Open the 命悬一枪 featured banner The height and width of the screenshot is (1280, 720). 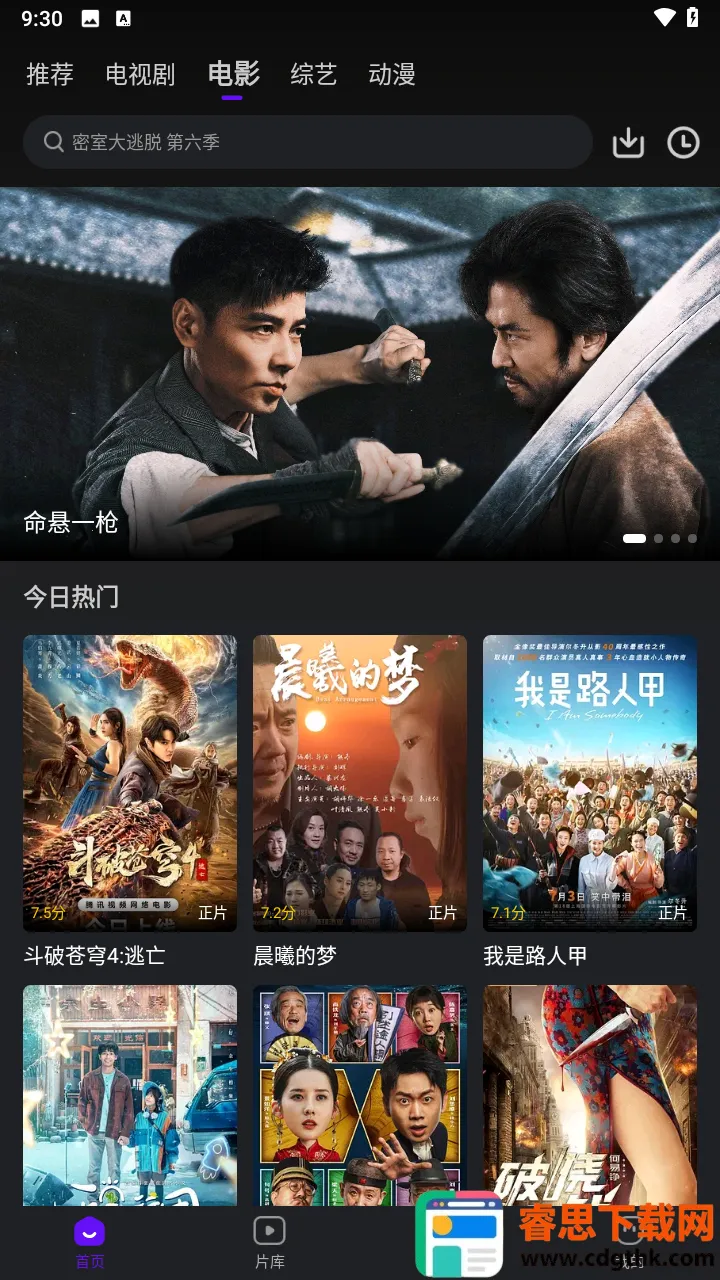360,374
